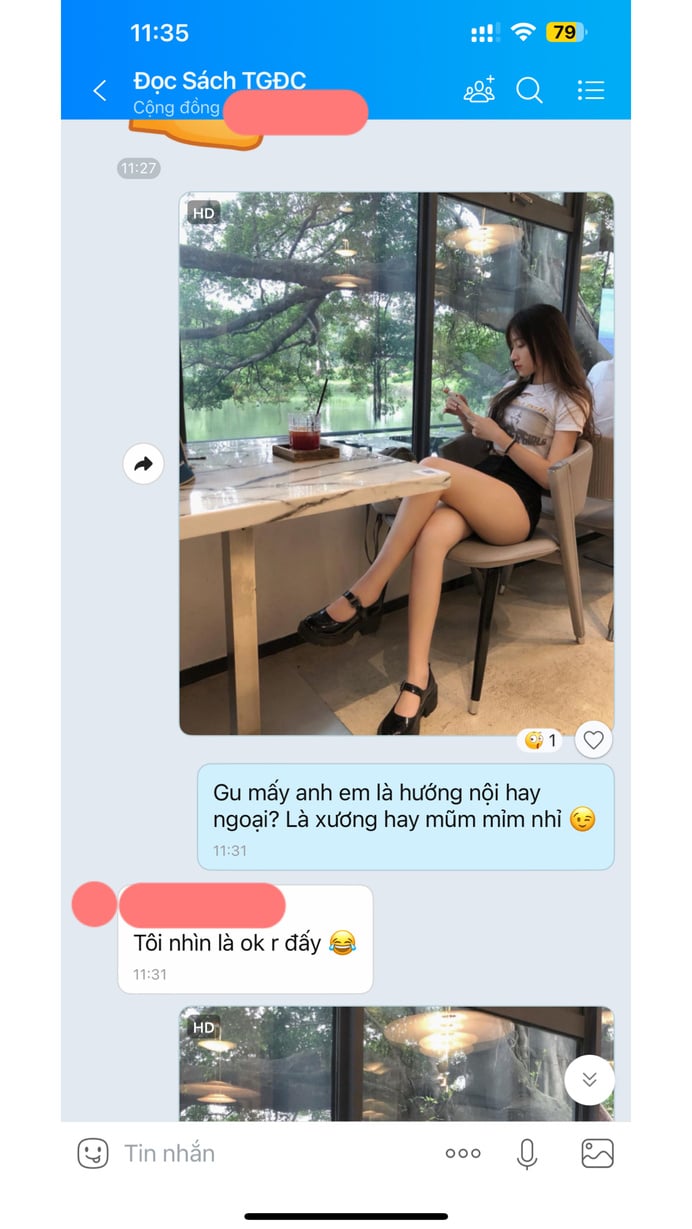The height and width of the screenshot is (1229, 692).
Task: Type in the Tin nhắn field
Action: pos(270,1153)
